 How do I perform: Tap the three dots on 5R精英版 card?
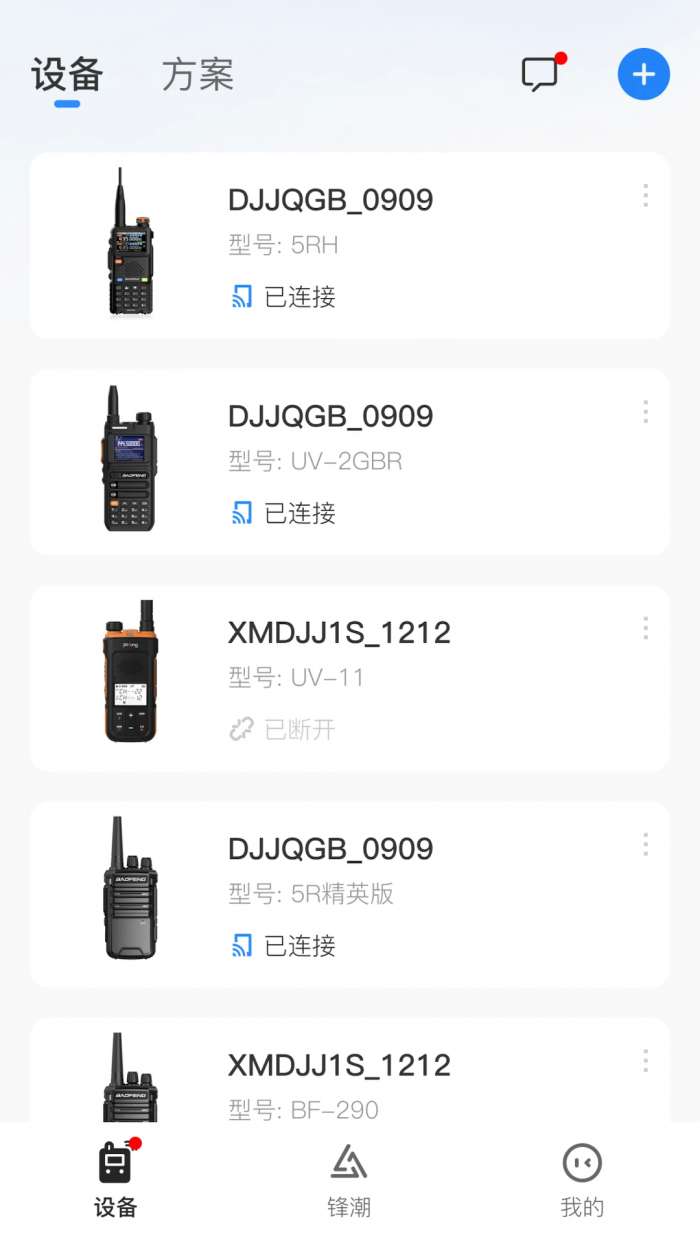coord(646,845)
